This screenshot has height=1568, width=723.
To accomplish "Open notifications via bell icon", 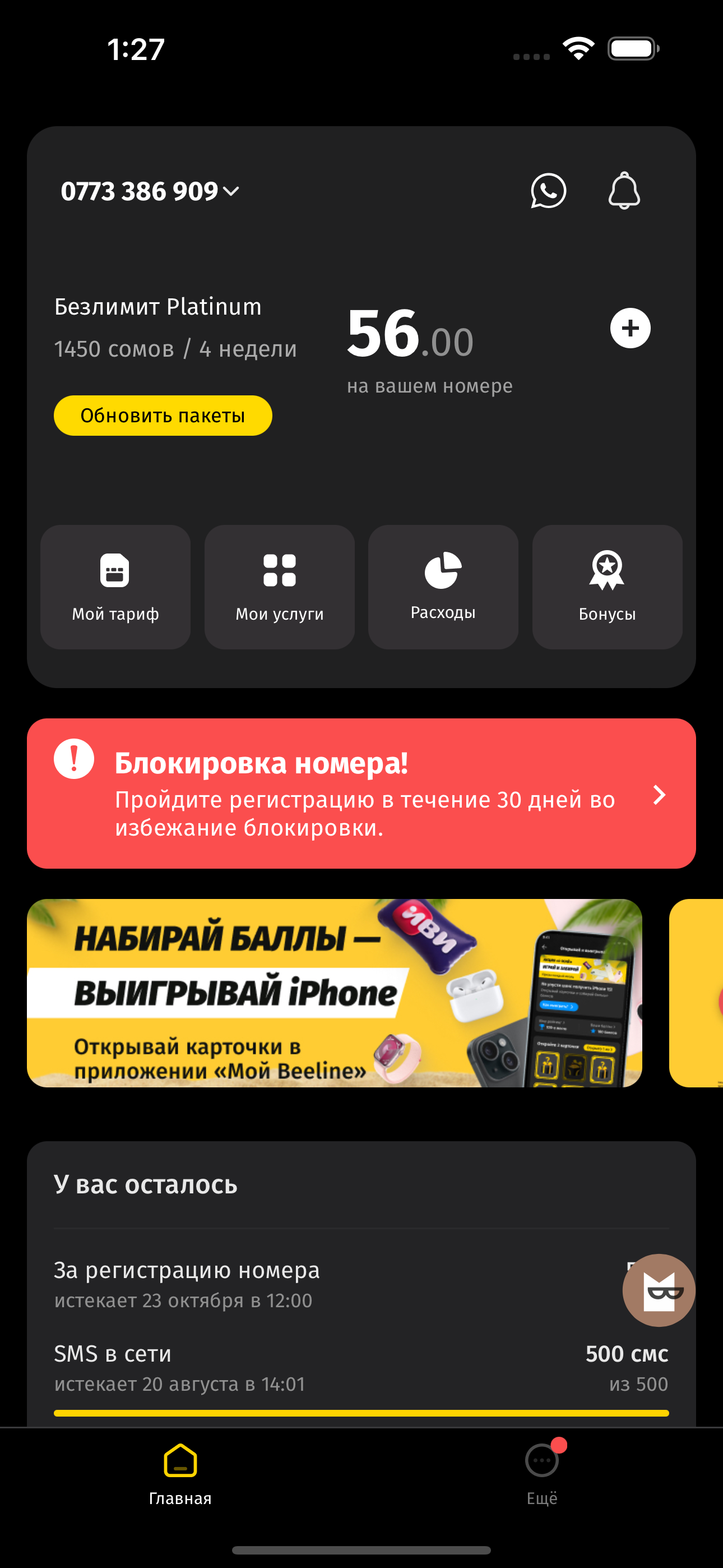I will (x=624, y=191).
